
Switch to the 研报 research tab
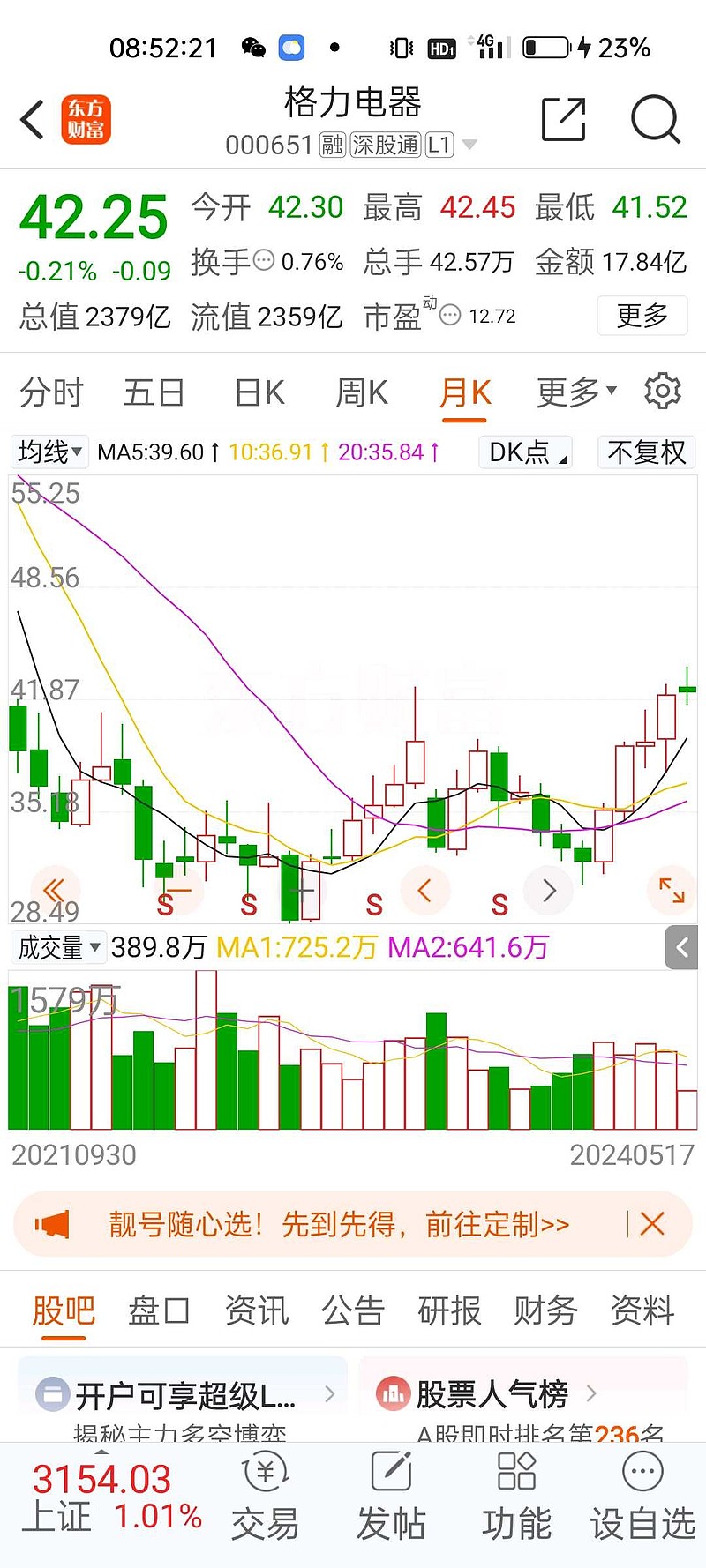pos(450,1311)
